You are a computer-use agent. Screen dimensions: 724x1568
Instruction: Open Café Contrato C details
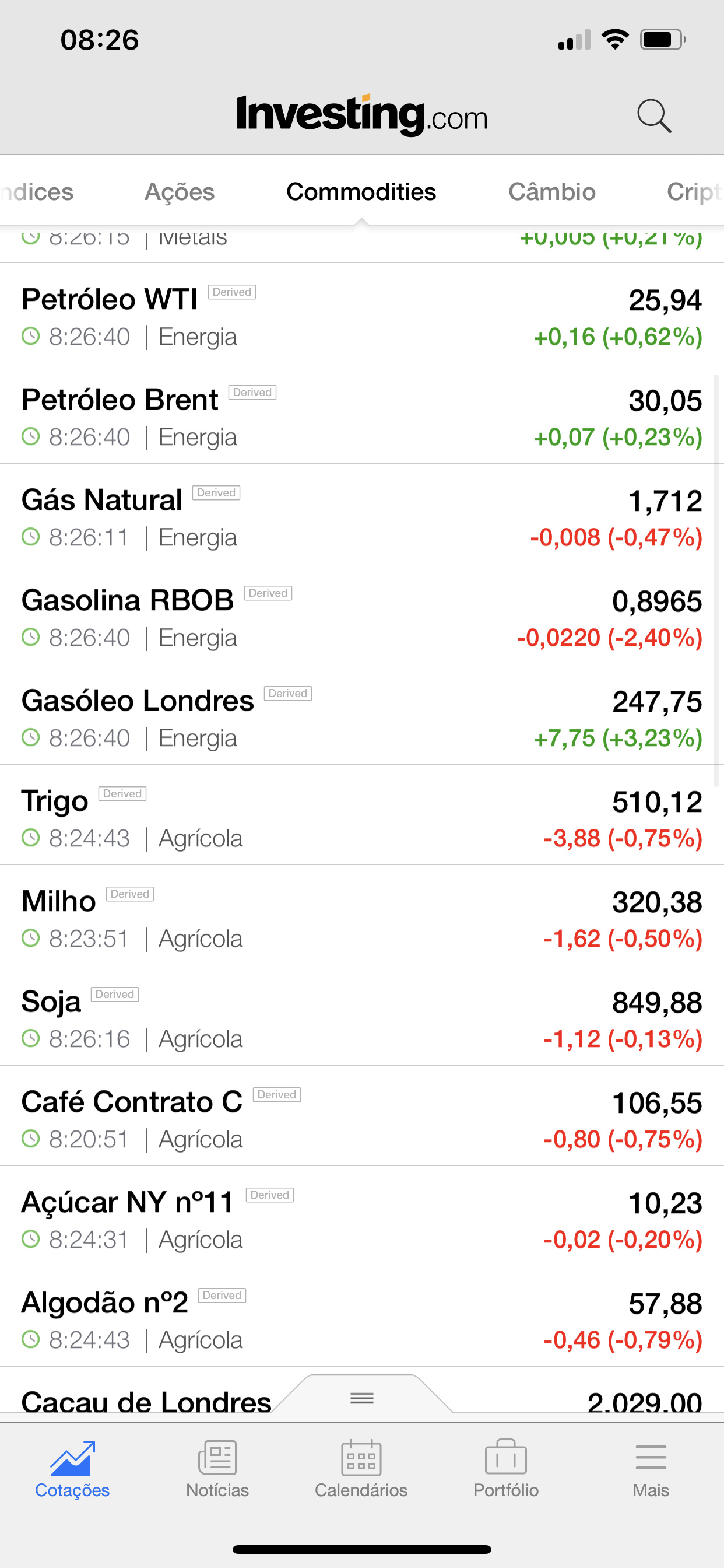(x=361, y=1117)
